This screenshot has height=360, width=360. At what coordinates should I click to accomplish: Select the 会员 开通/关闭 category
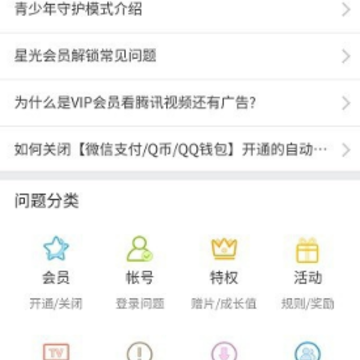click(x=56, y=272)
